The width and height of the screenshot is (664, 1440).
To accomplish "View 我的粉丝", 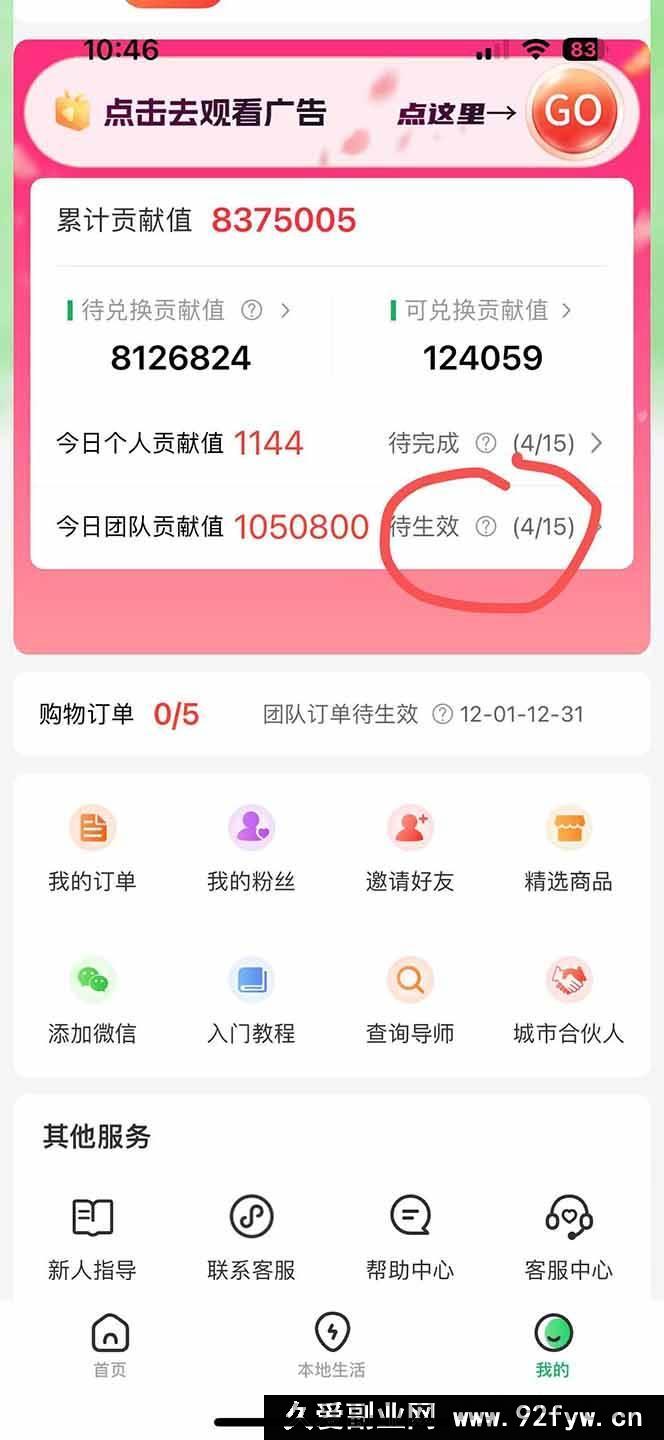I will pos(251,848).
